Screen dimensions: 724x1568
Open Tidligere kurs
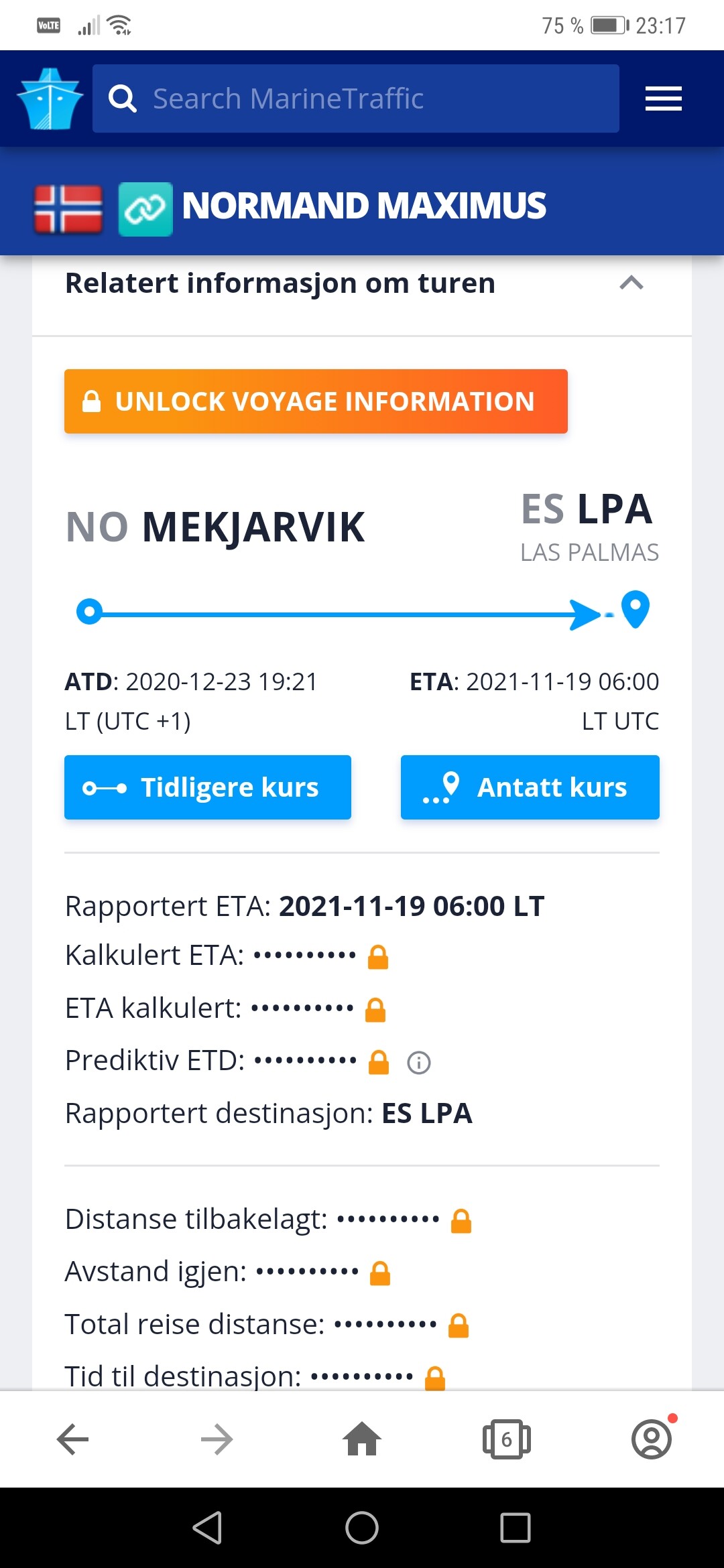coord(208,787)
